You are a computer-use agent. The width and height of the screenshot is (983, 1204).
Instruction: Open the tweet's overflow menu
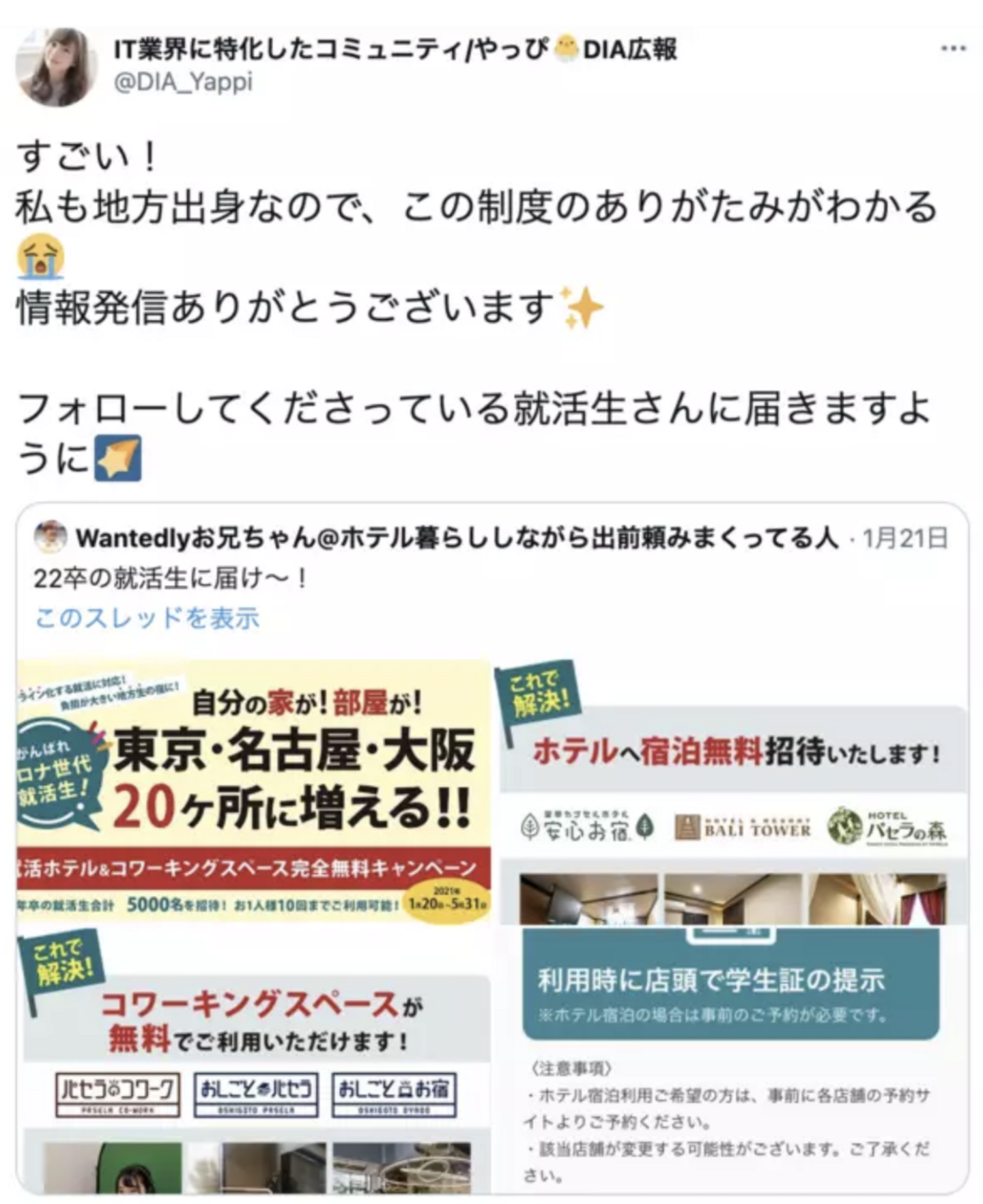pos(953,48)
